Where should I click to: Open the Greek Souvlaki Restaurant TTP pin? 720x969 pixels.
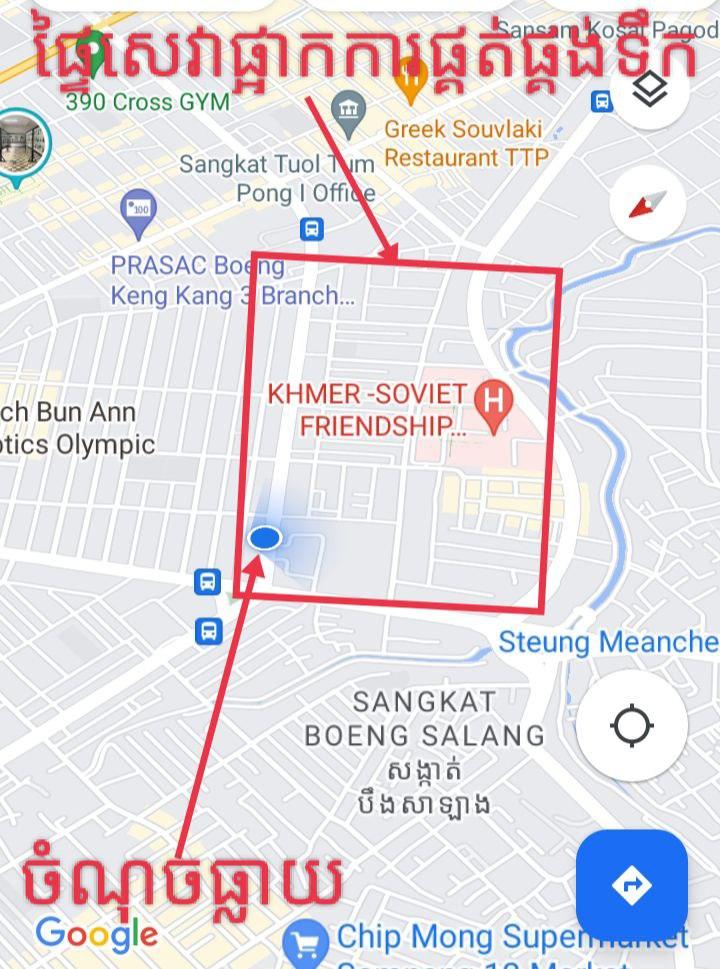(411, 77)
